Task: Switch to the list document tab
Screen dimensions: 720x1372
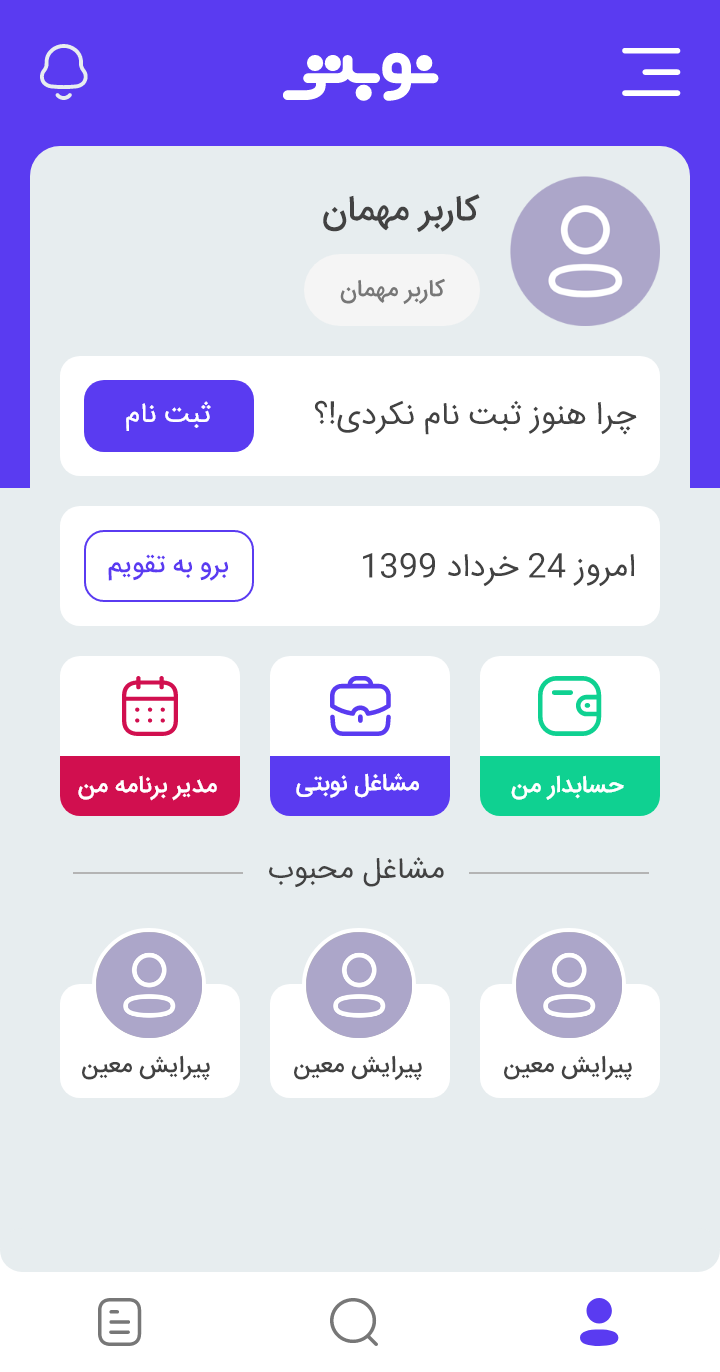Action: pyautogui.click(x=120, y=1322)
